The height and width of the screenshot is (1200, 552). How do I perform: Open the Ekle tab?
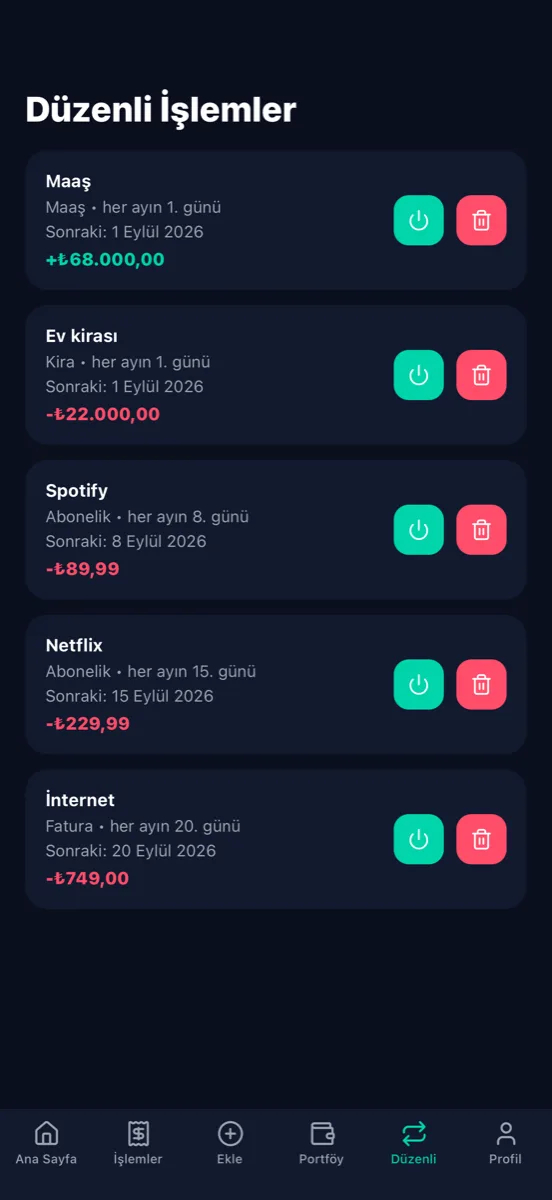point(230,1143)
